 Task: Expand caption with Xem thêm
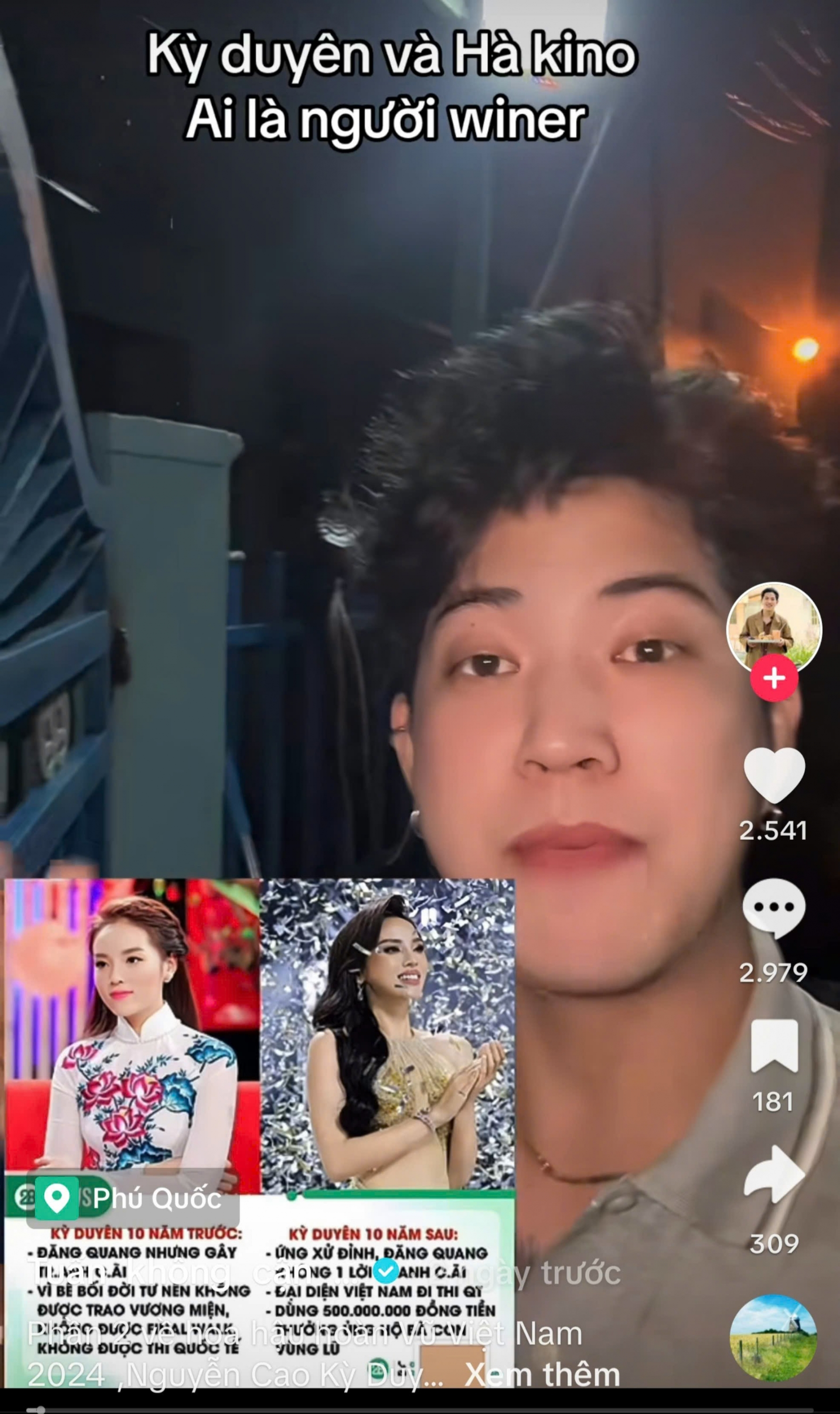click(x=542, y=1375)
